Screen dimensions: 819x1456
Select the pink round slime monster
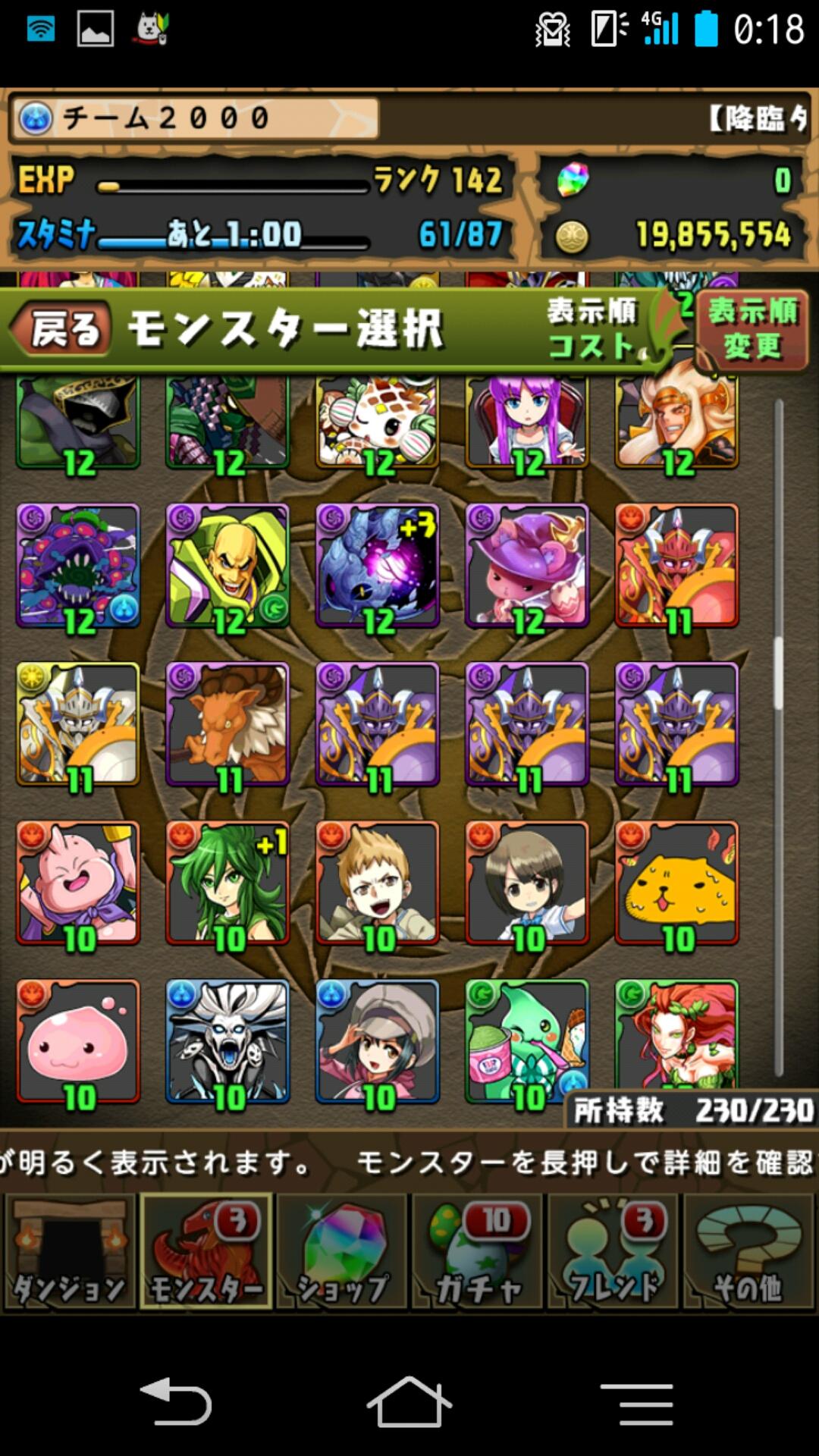click(x=78, y=1041)
